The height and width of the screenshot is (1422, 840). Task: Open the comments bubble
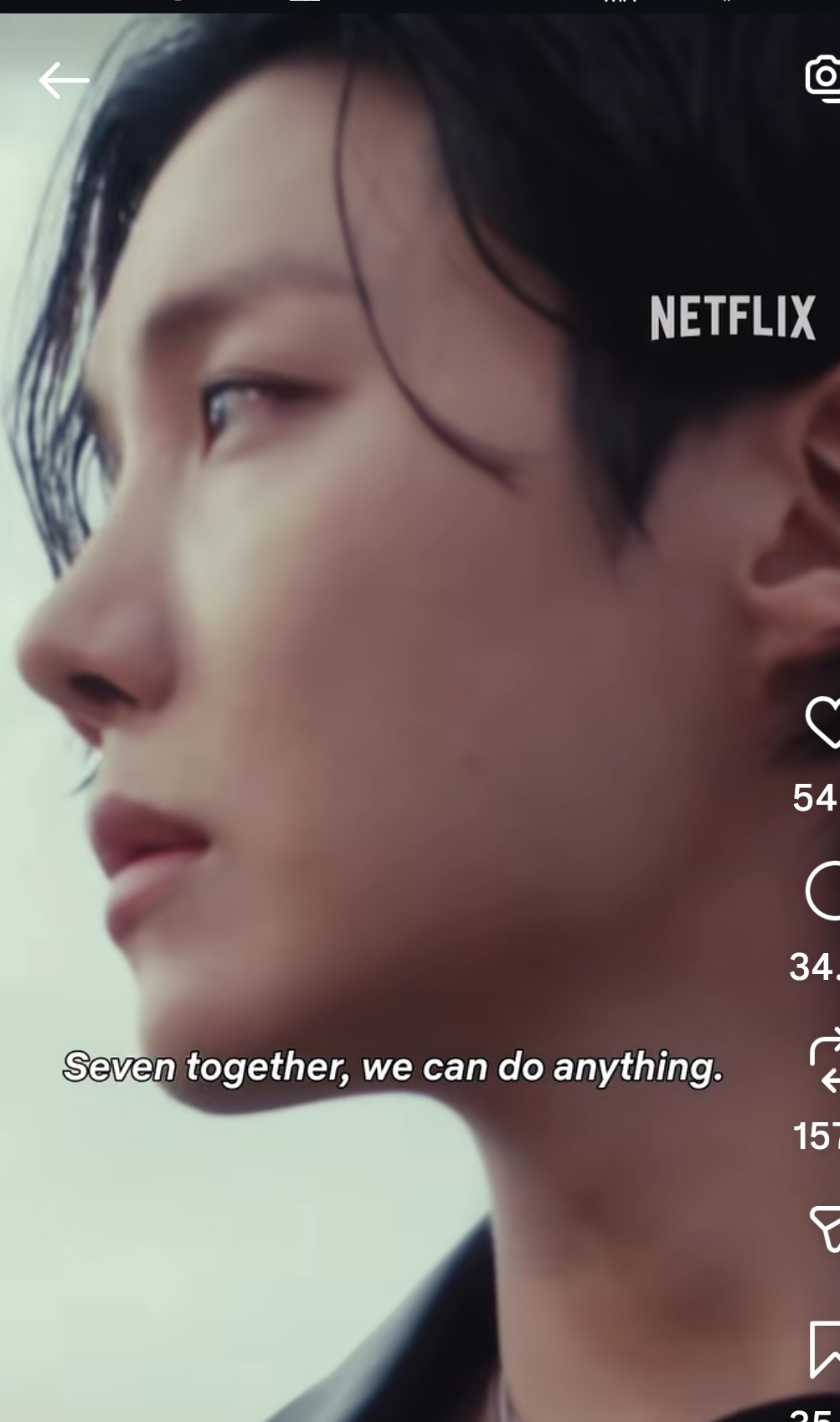[x=824, y=891]
